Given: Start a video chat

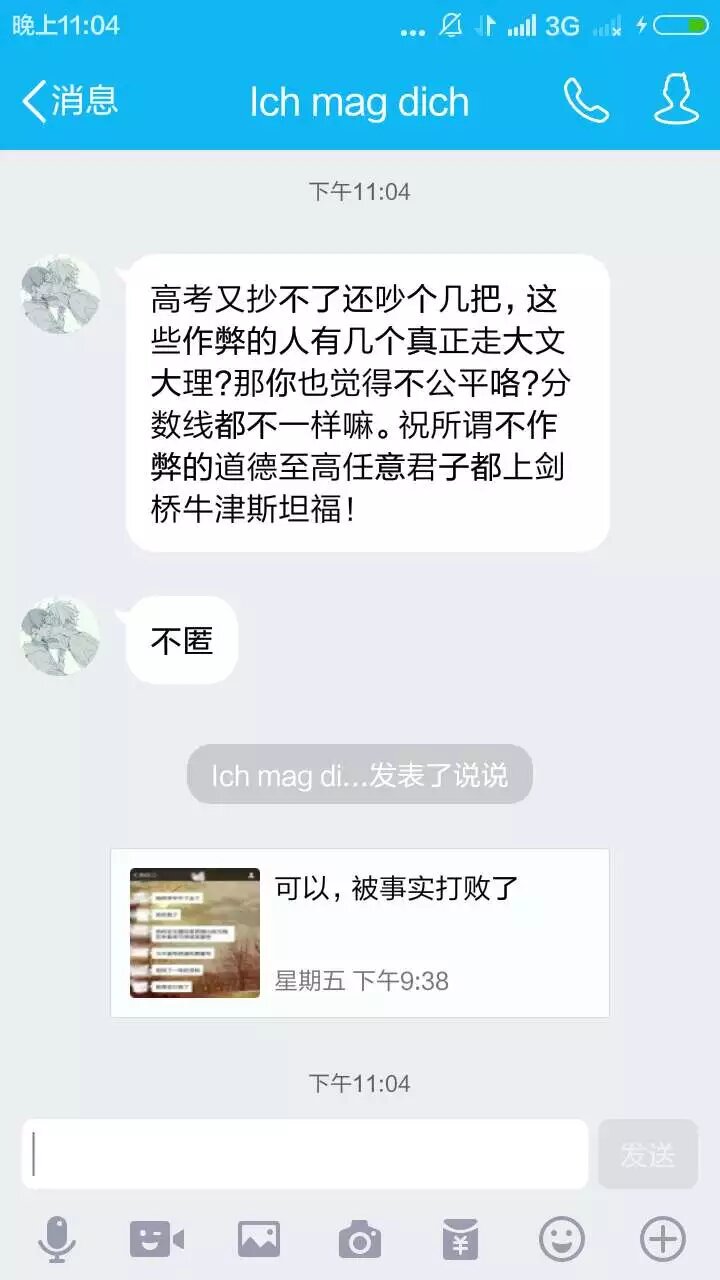Looking at the screenshot, I should click(x=157, y=1240).
